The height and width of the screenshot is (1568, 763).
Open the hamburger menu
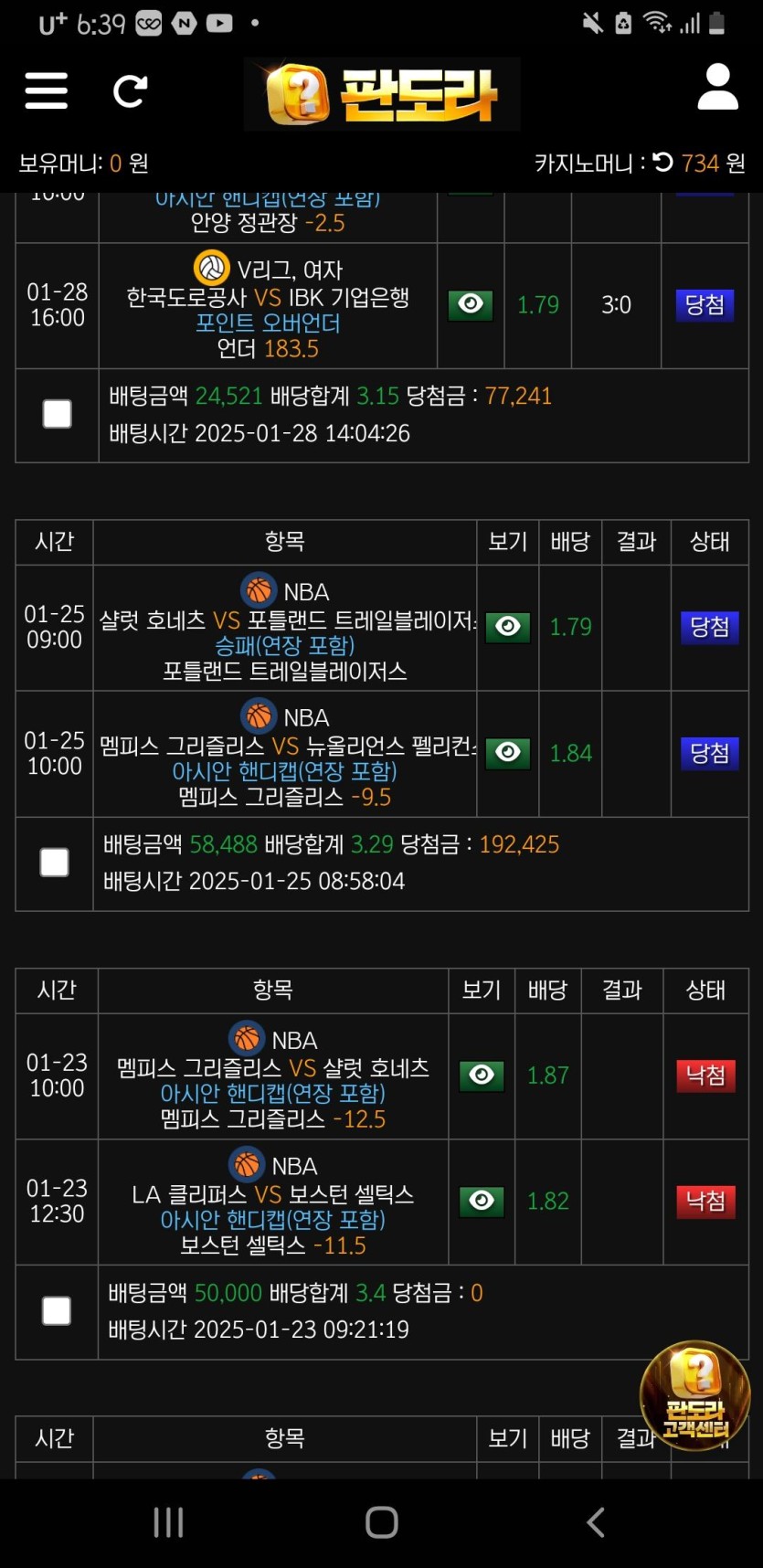pos(46,90)
